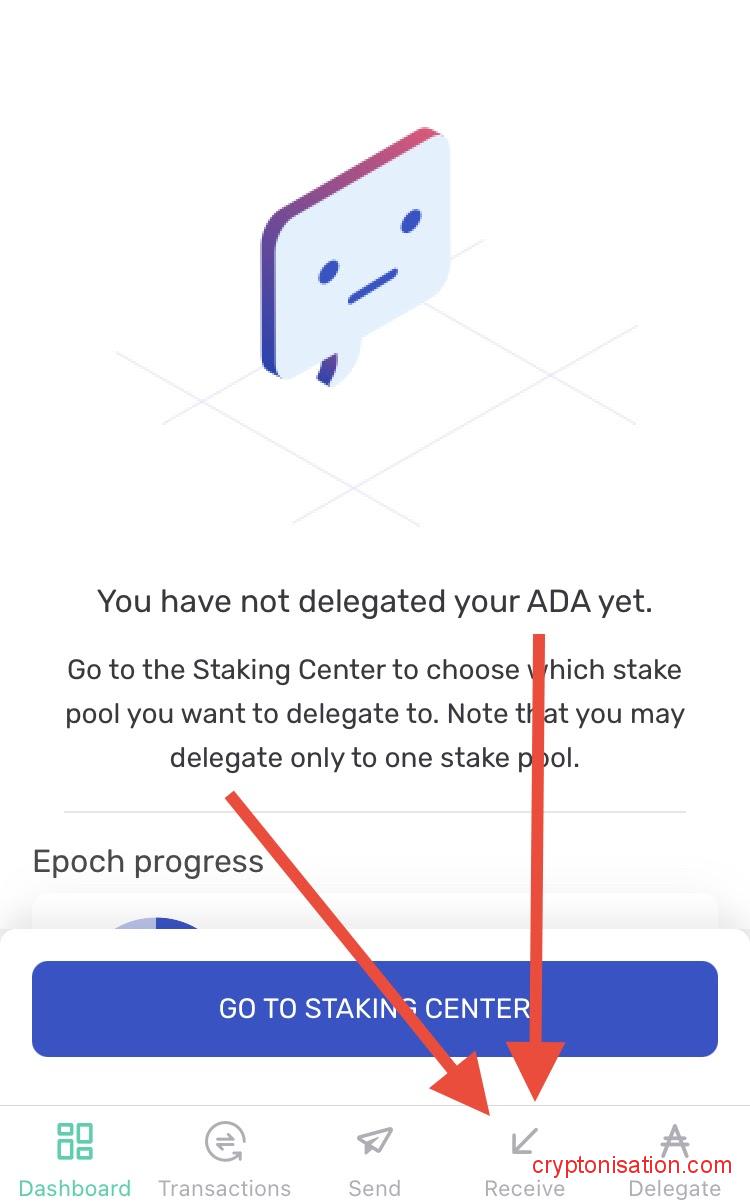
Task: Go to Staking Center
Action: [374, 1008]
